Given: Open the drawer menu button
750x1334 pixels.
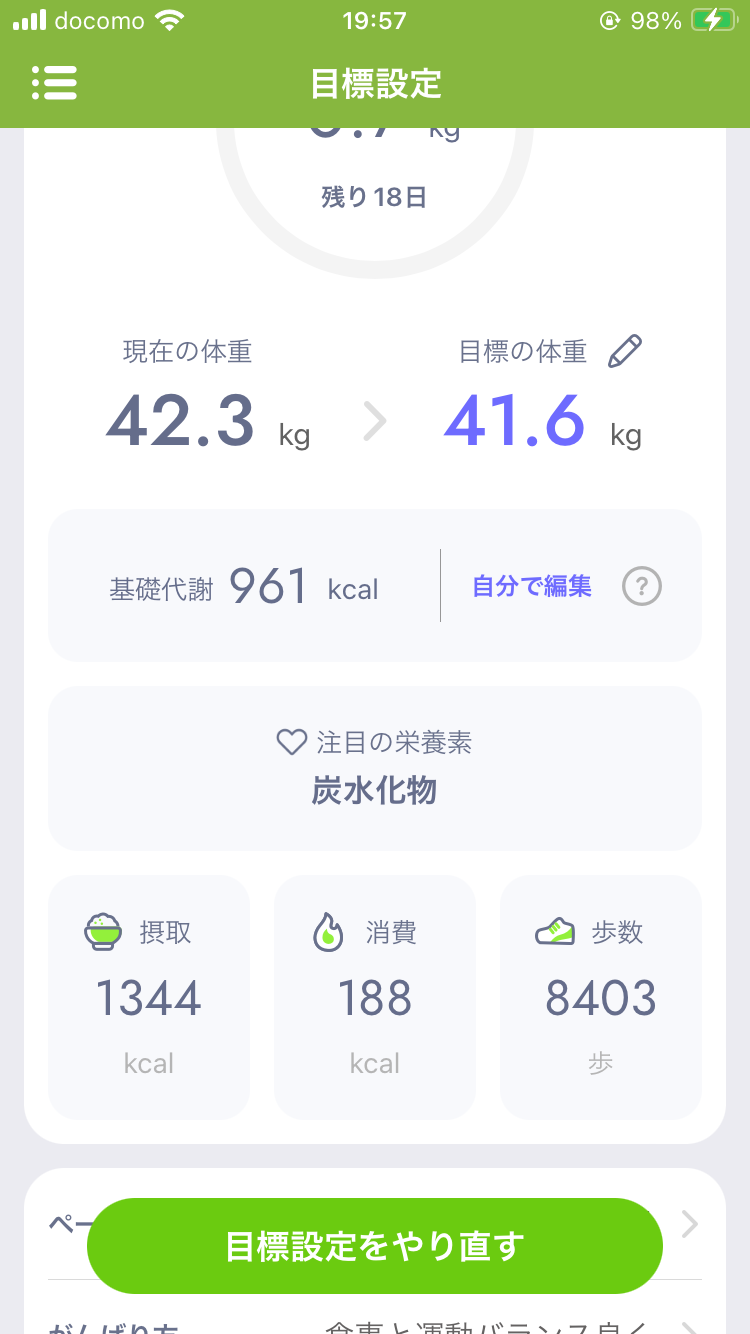Looking at the screenshot, I should tap(54, 83).
